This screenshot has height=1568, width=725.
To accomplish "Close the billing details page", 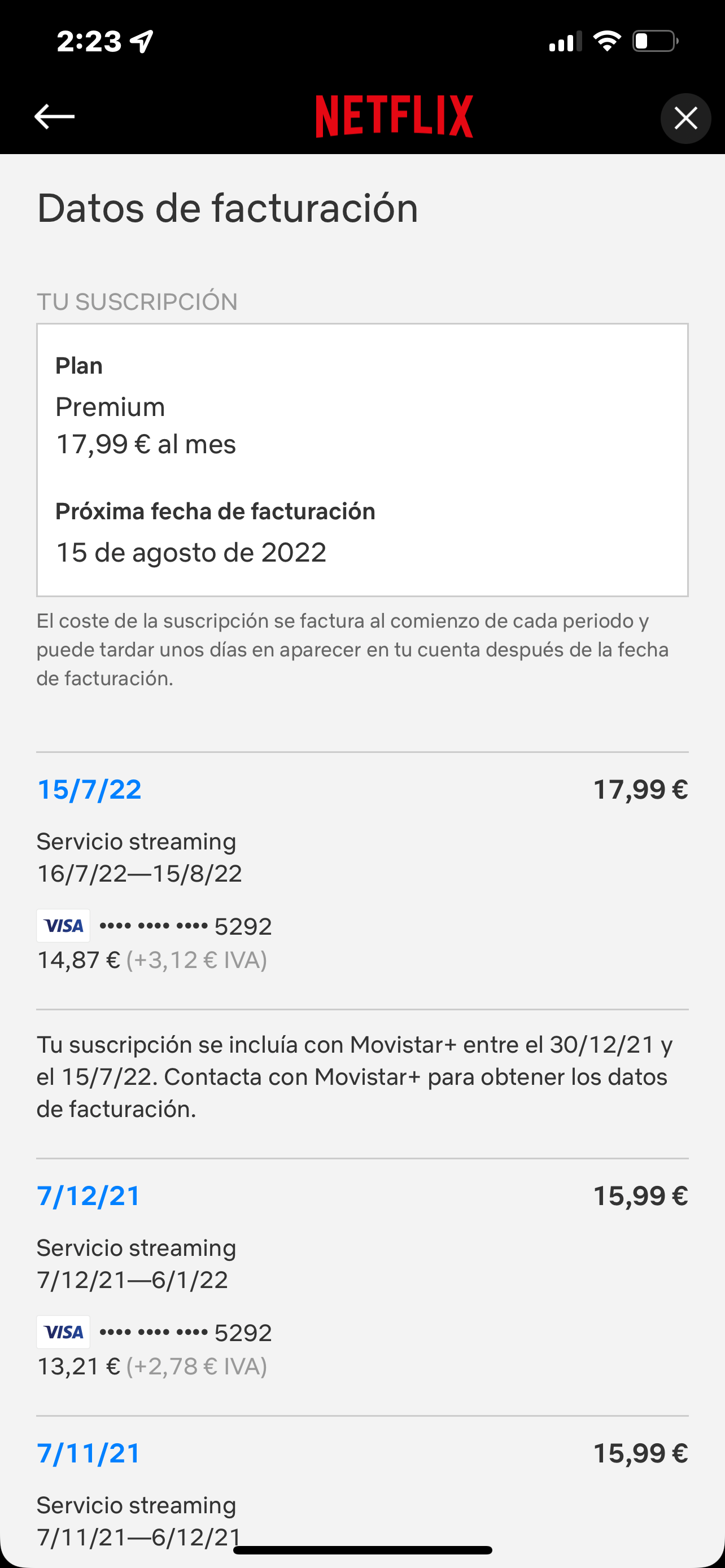I will tap(685, 118).
